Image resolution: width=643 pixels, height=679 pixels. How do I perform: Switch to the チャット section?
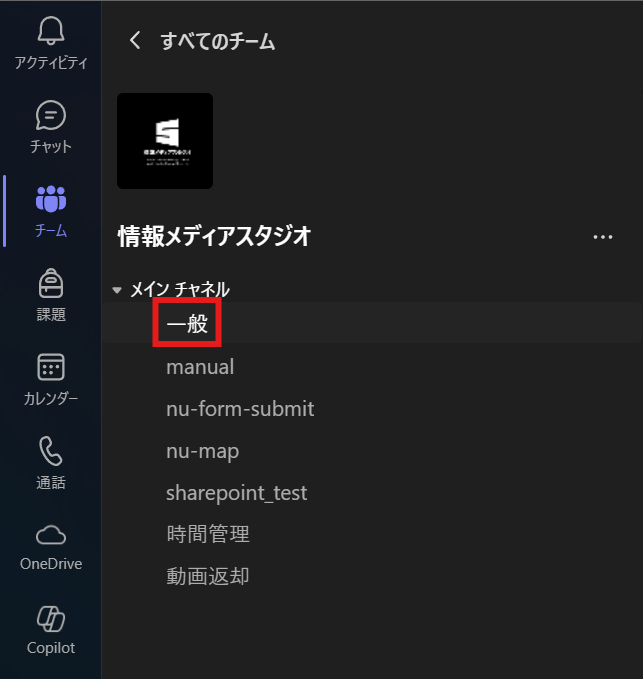[51, 127]
